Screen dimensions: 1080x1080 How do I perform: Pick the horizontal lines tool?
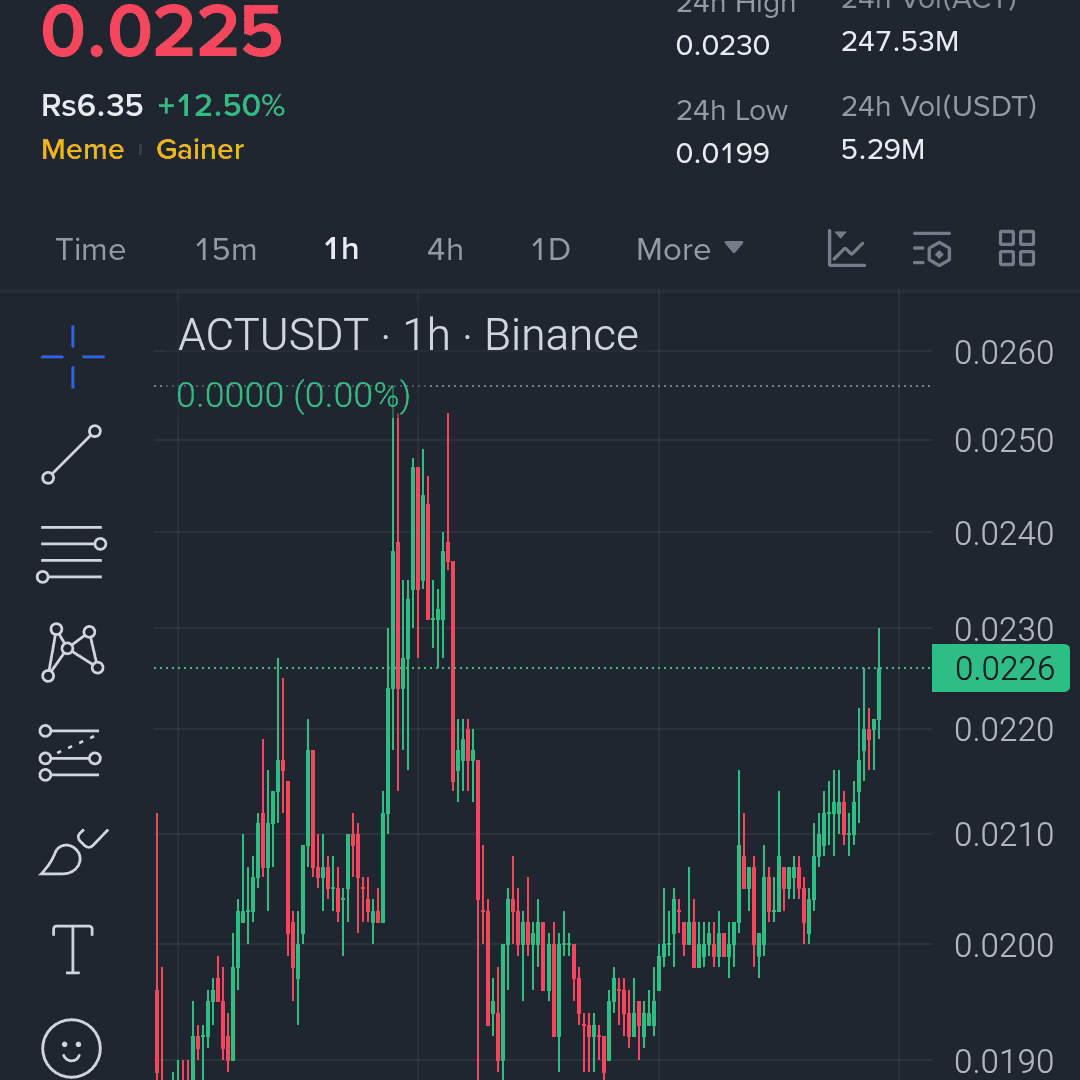point(72,553)
